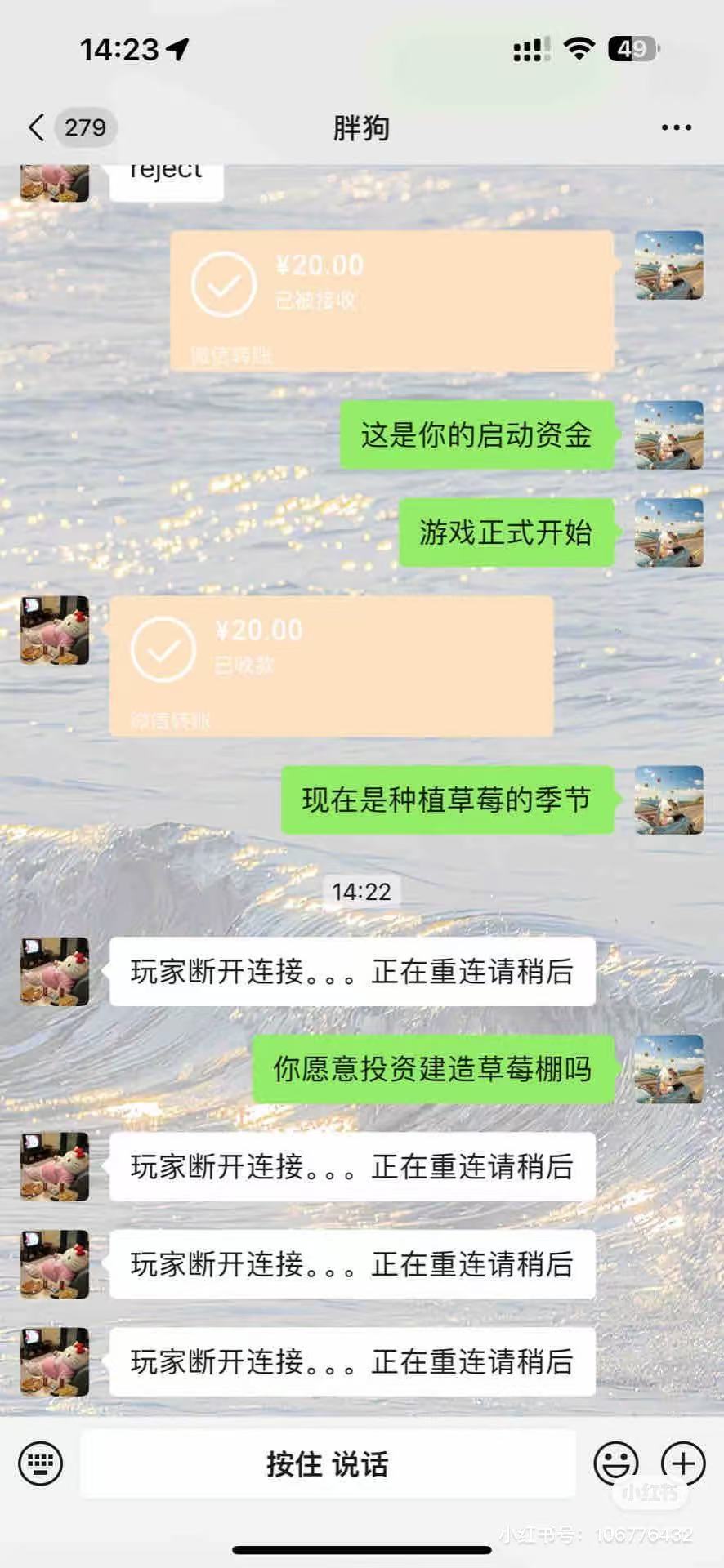Image resolution: width=724 pixels, height=1568 pixels.
Task: Tap the unread count badge 279
Action: tap(84, 127)
